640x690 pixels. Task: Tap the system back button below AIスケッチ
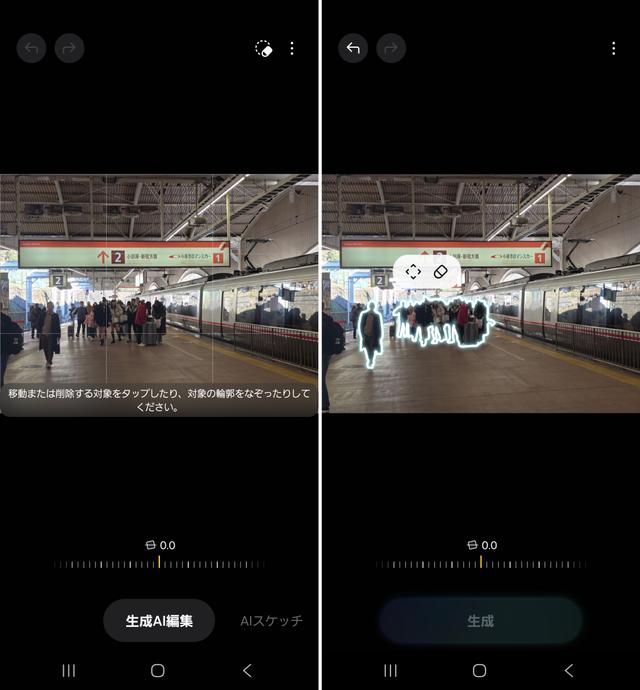tap(248, 670)
